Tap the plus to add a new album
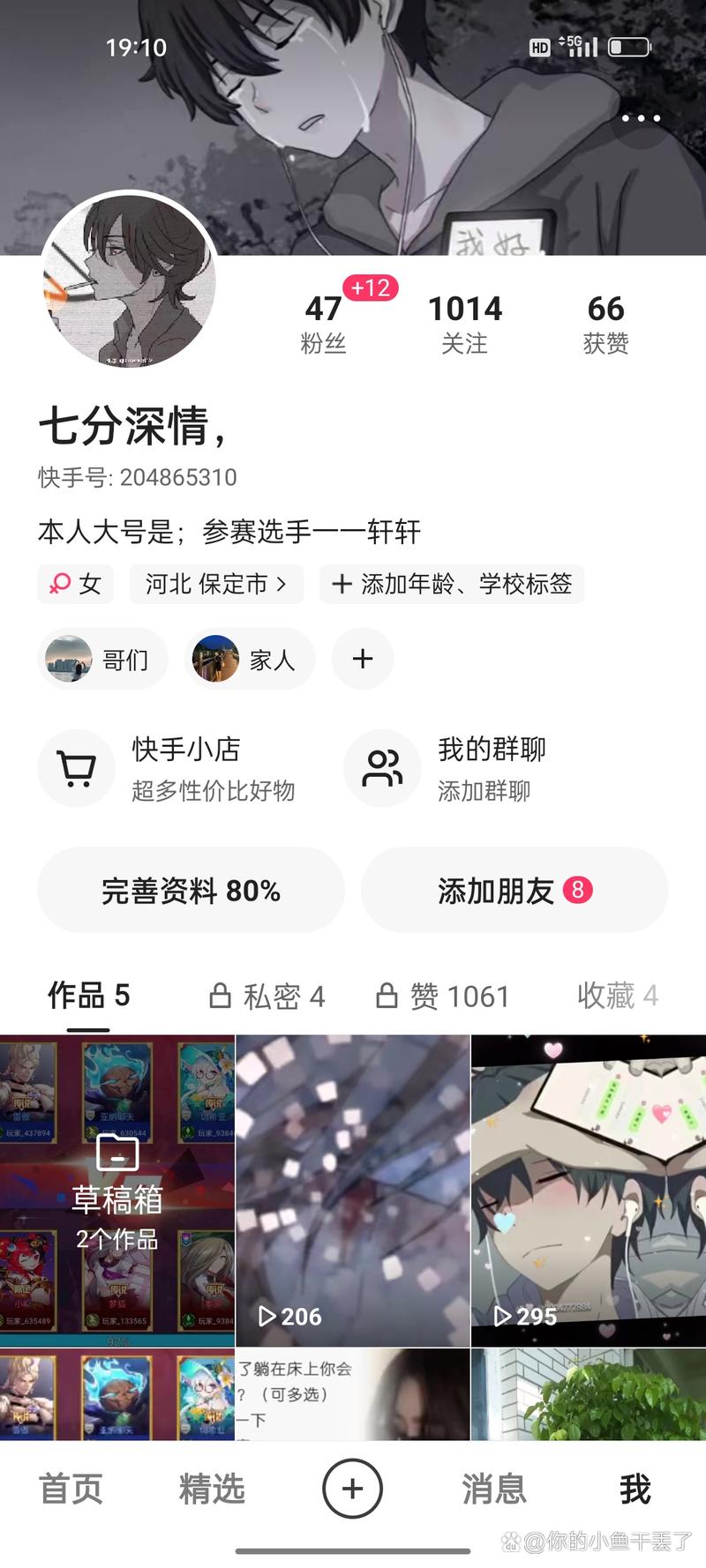Viewport: 706px width, 1568px height. tap(362, 659)
